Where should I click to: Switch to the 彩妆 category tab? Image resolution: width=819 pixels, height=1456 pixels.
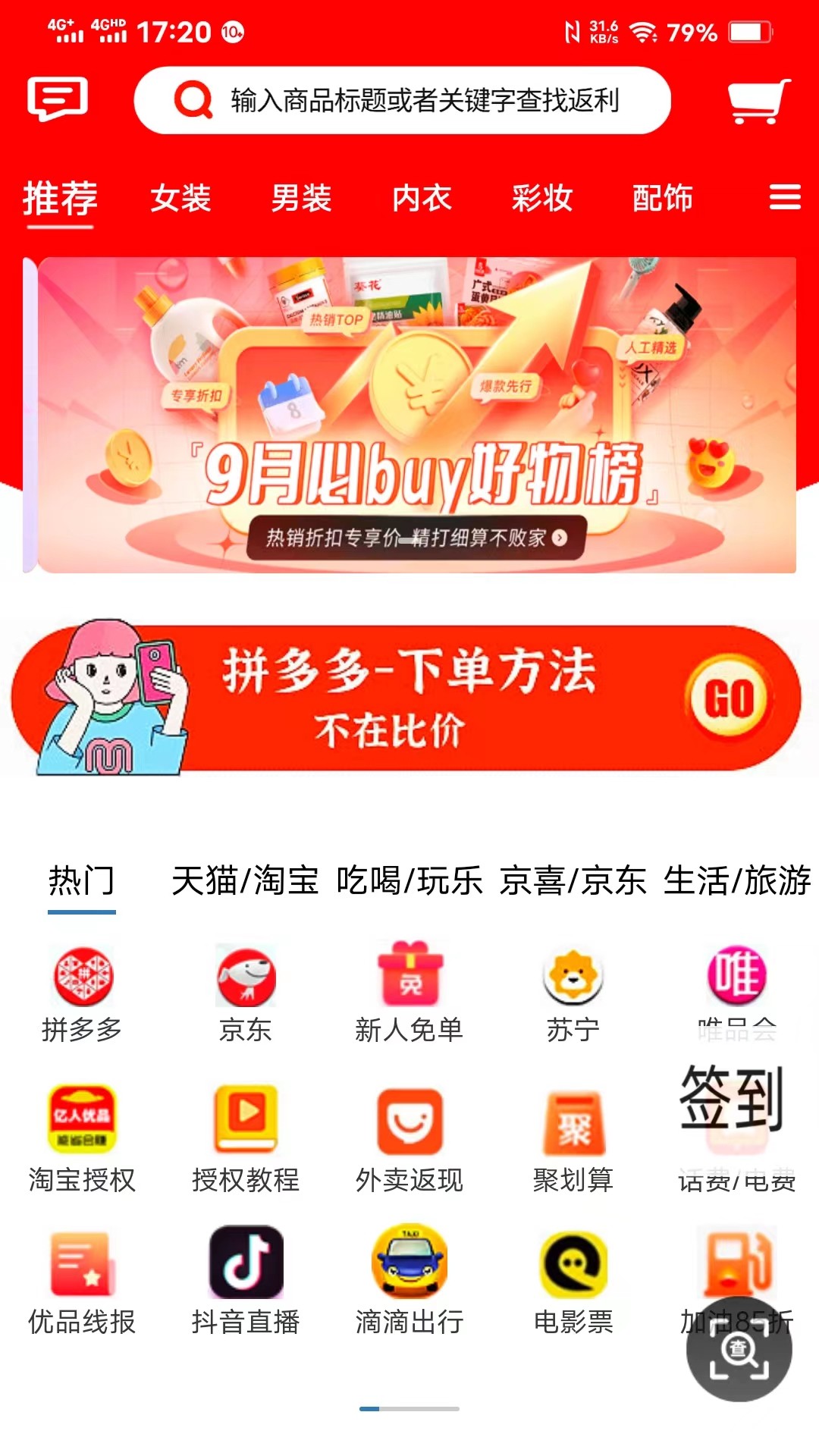(542, 199)
